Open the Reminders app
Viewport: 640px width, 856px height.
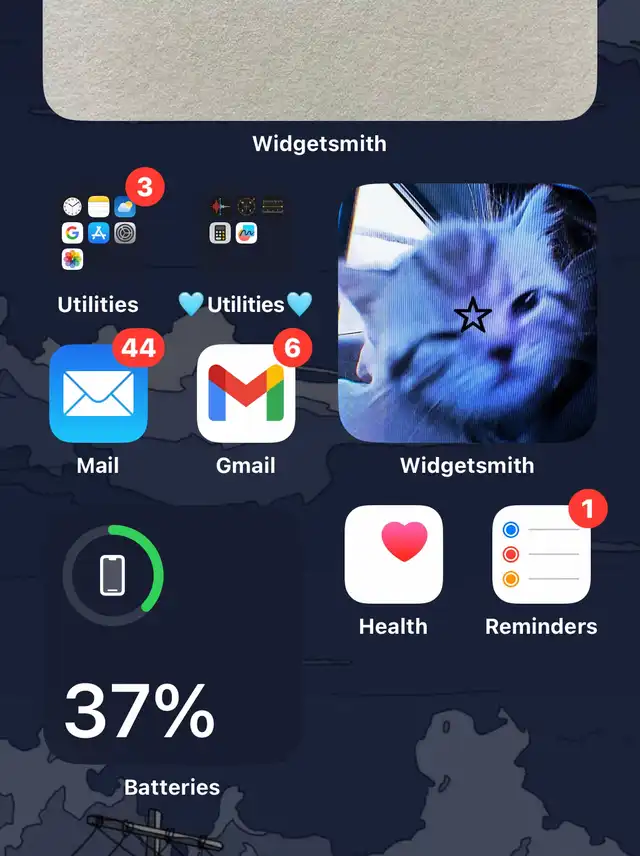tap(541, 554)
